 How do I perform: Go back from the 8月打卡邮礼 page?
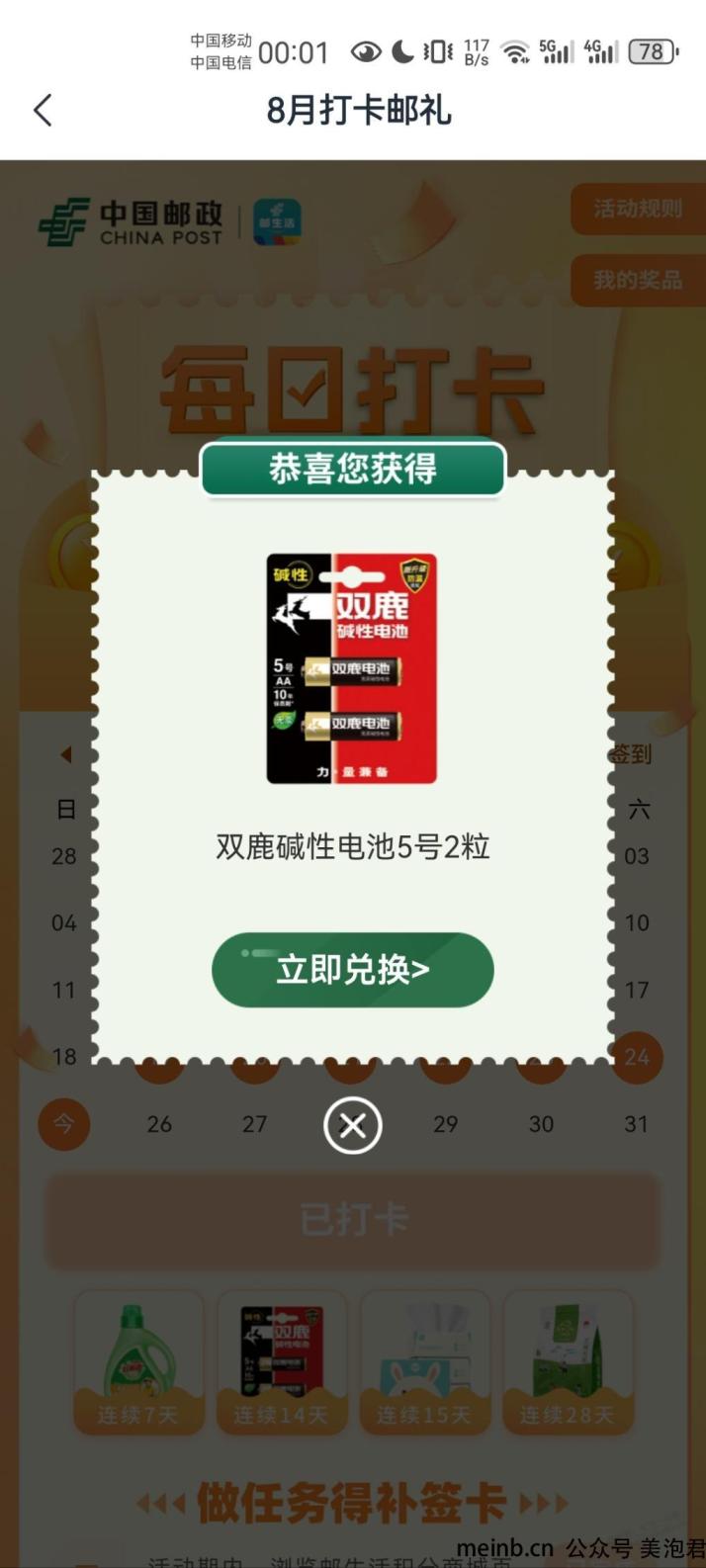[x=43, y=110]
